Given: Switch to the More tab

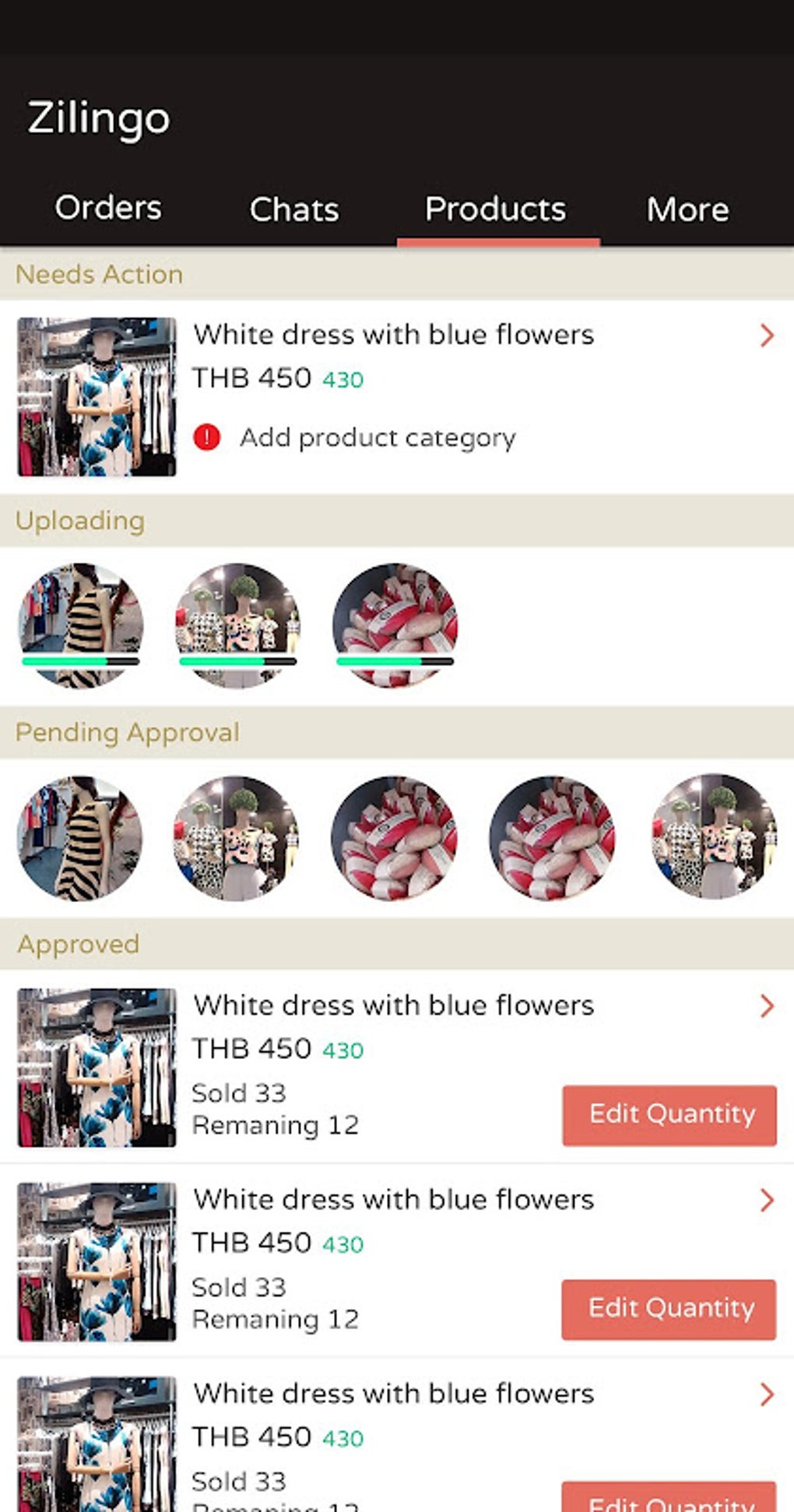Looking at the screenshot, I should coord(687,209).
